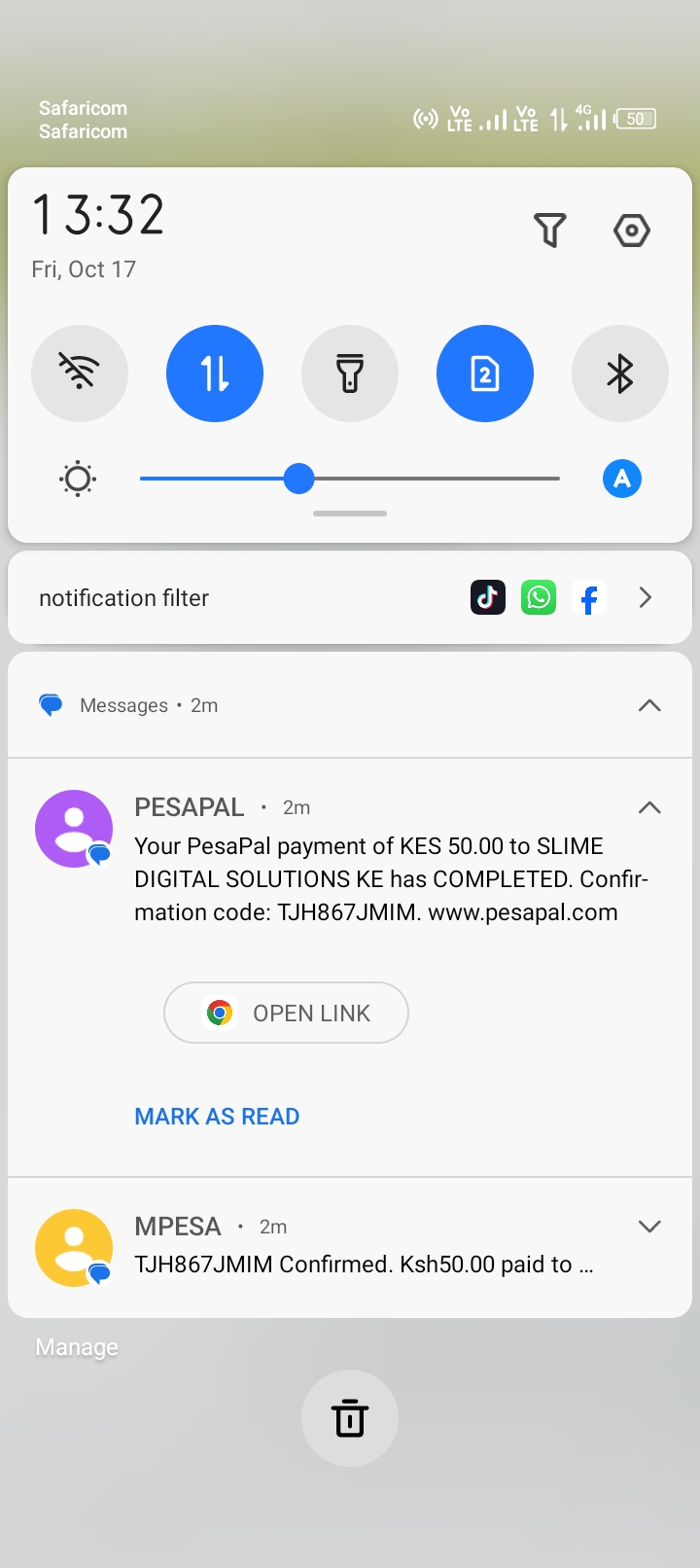
Task: Open the quick settings filter icon
Action: (x=550, y=231)
